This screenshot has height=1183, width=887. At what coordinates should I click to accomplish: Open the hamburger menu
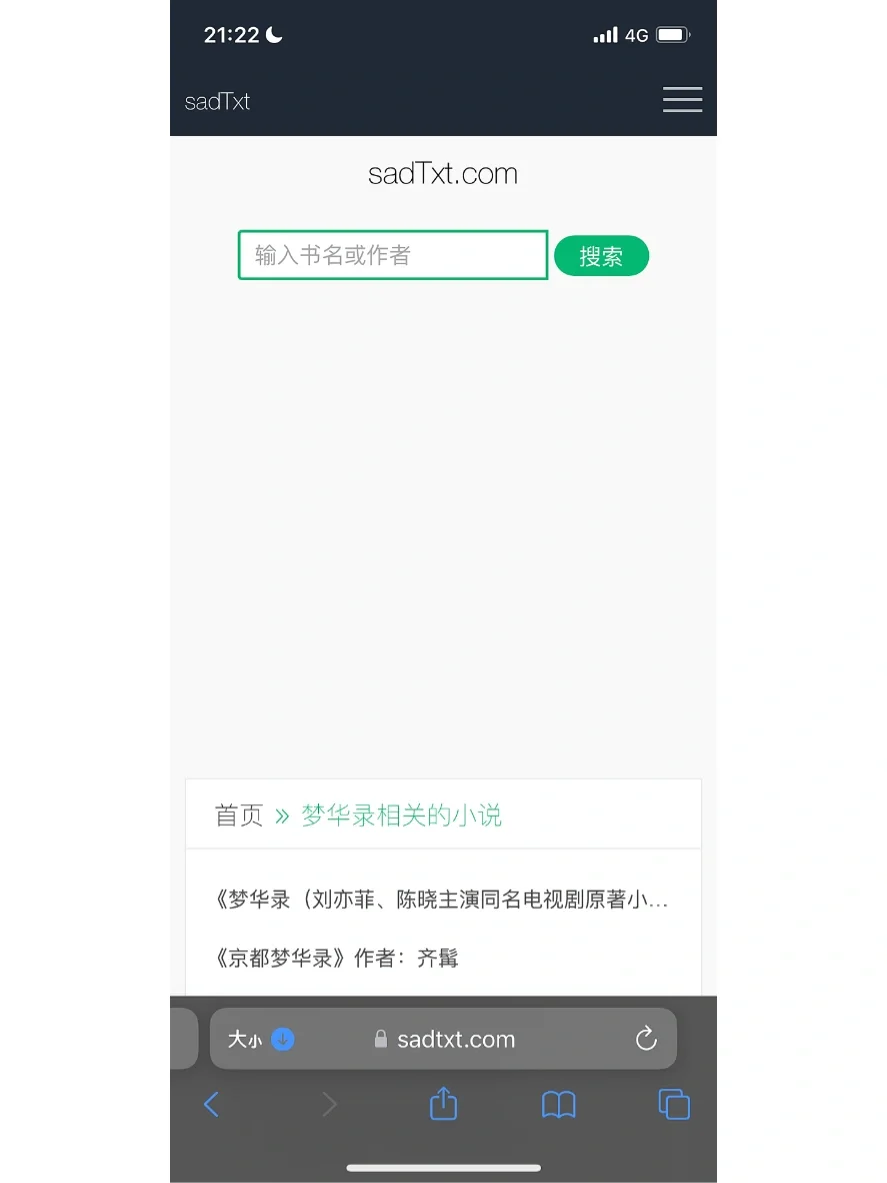click(x=682, y=99)
